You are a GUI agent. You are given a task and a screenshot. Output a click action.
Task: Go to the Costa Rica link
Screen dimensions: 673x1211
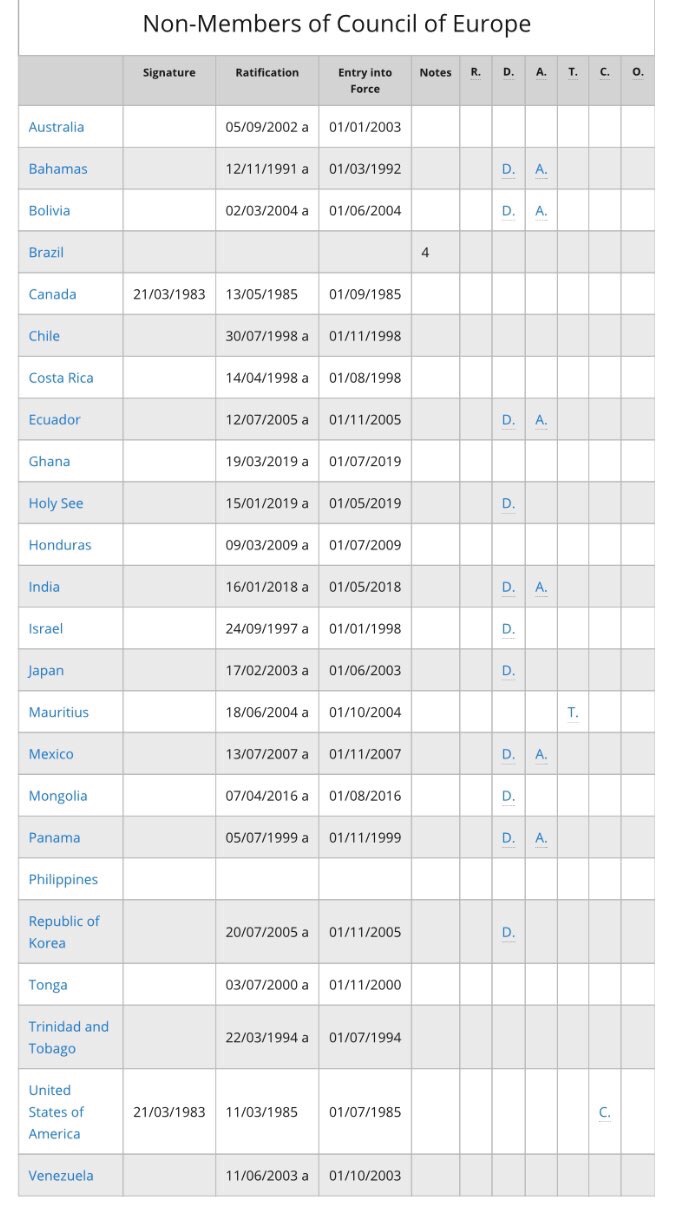60,378
